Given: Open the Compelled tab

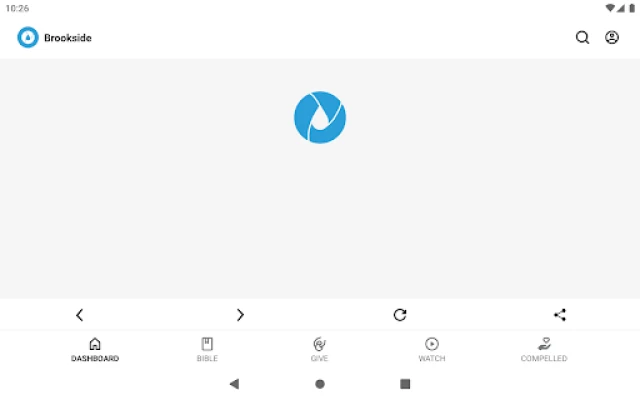Looking at the screenshot, I should pyautogui.click(x=544, y=349).
